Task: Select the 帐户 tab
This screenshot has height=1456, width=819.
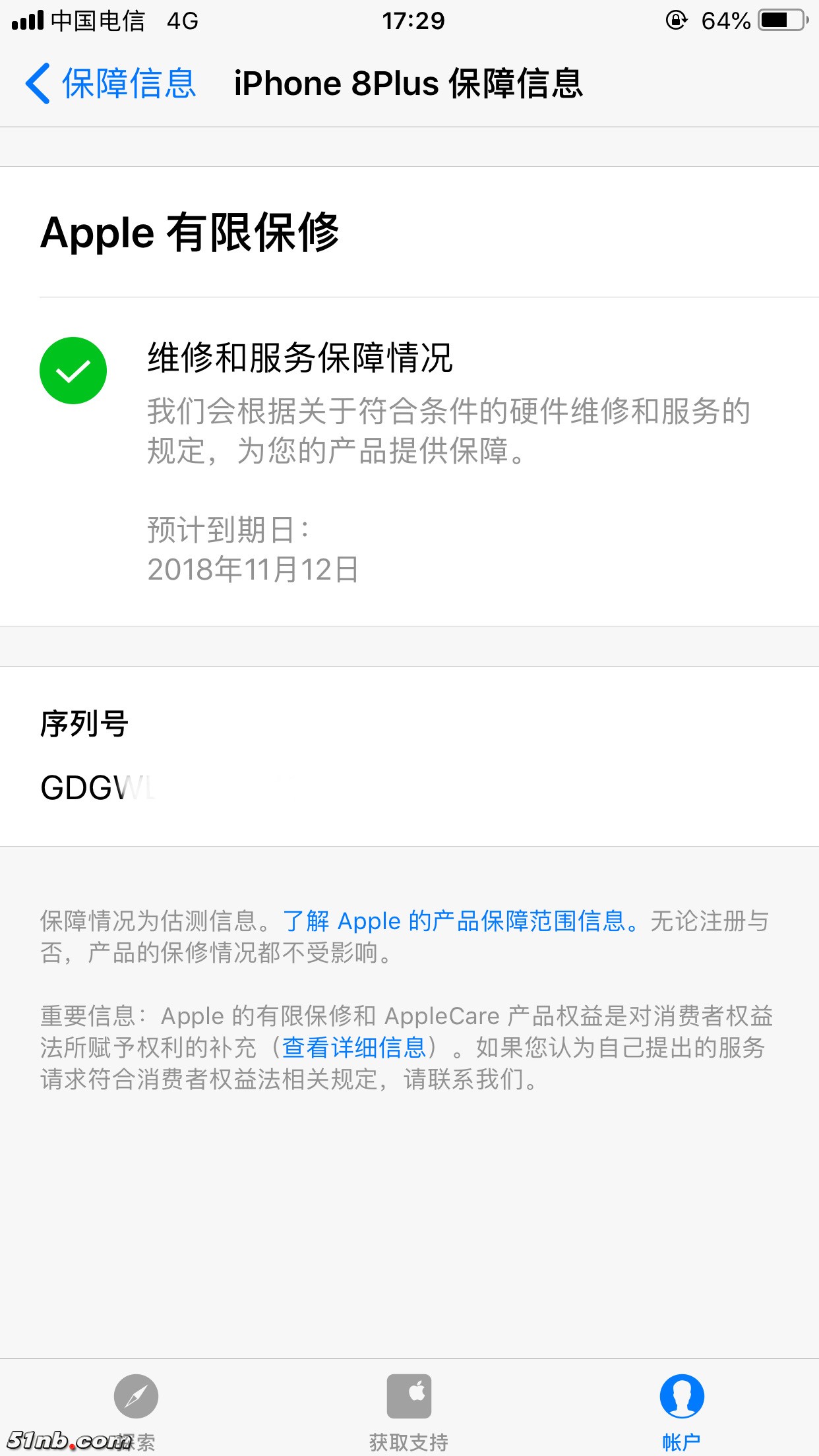Action: point(682,1405)
